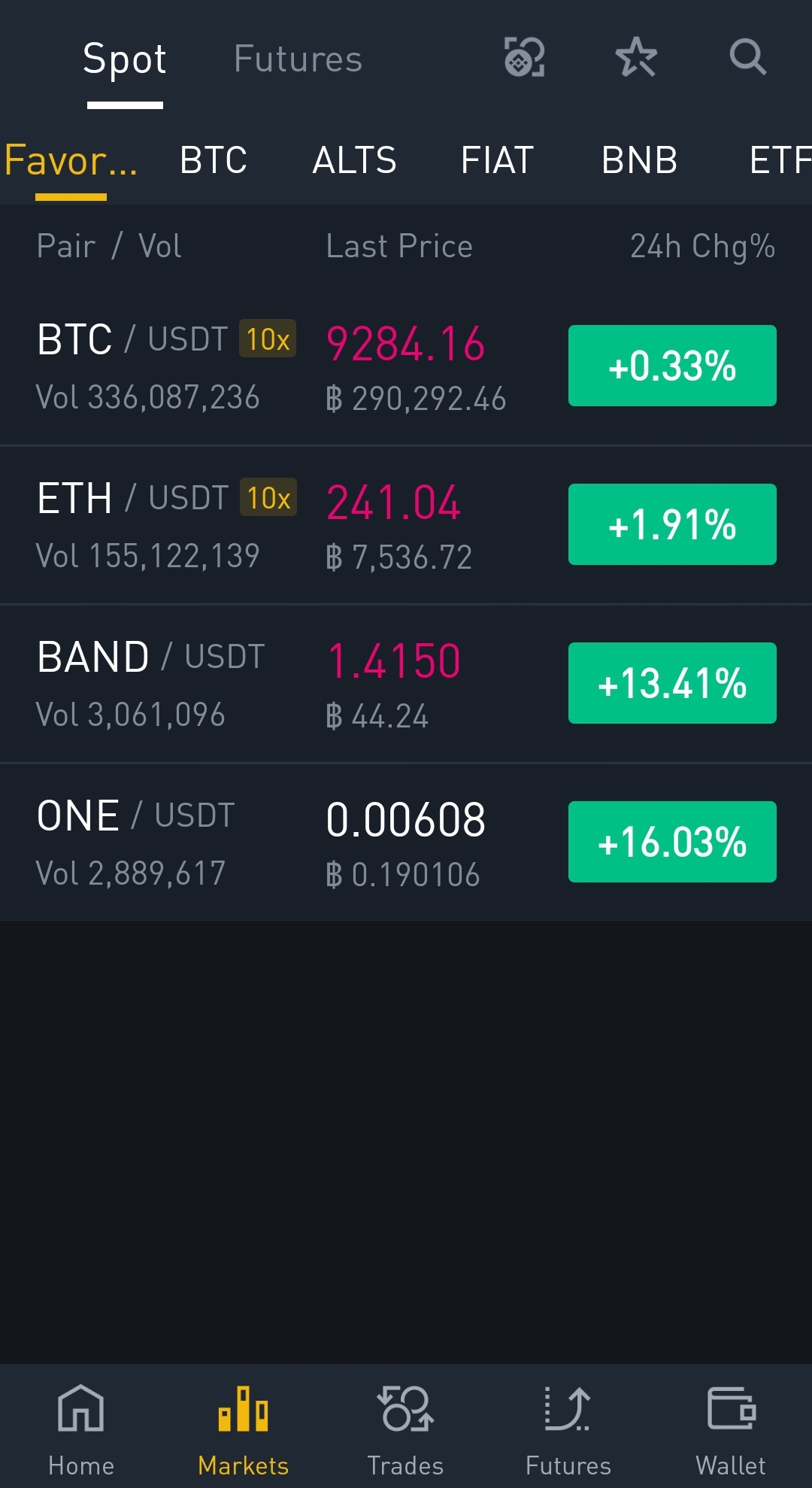Show the BTC market category
This screenshot has width=812, height=1488.
pos(214,160)
